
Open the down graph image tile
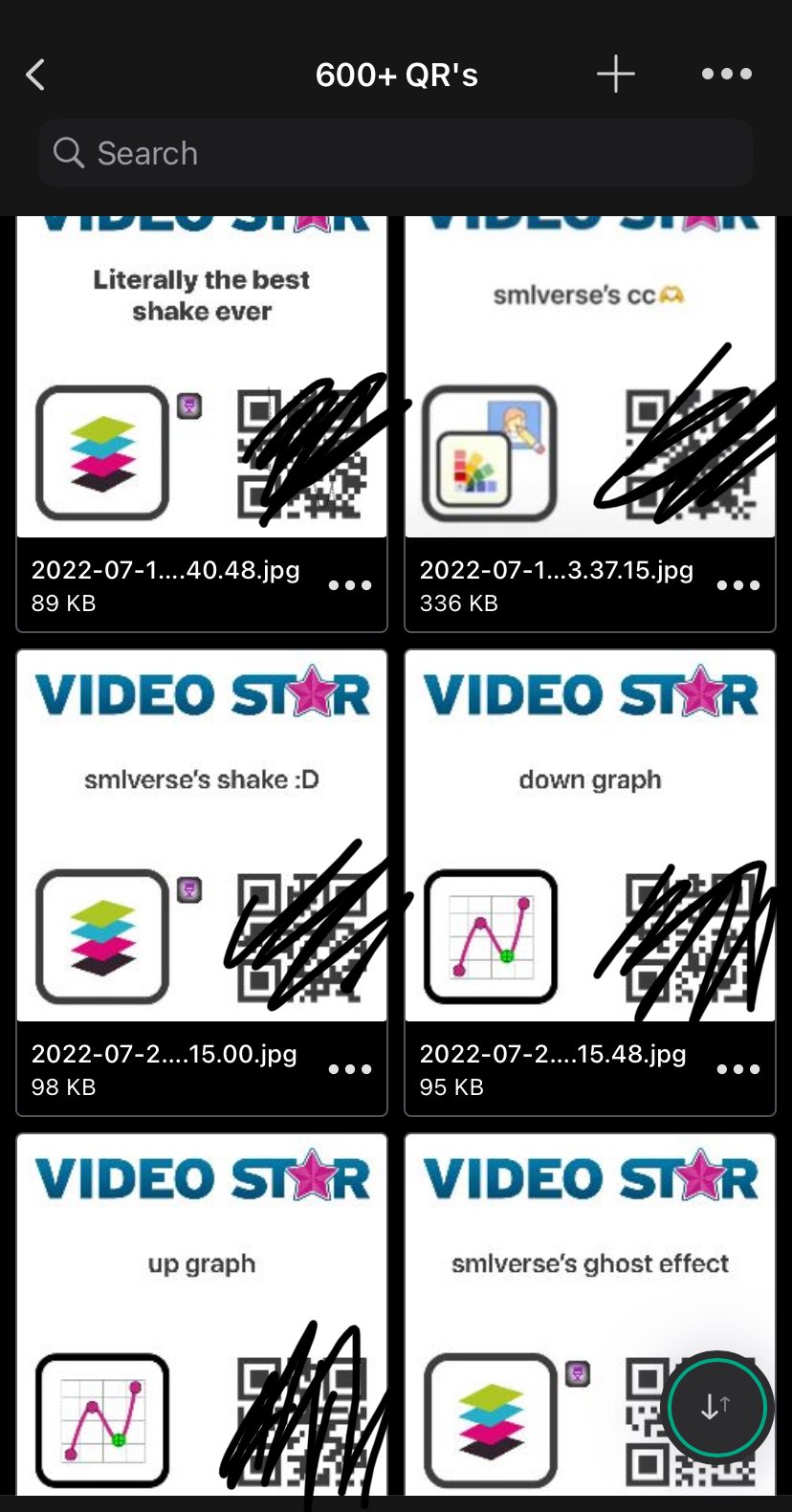click(589, 837)
